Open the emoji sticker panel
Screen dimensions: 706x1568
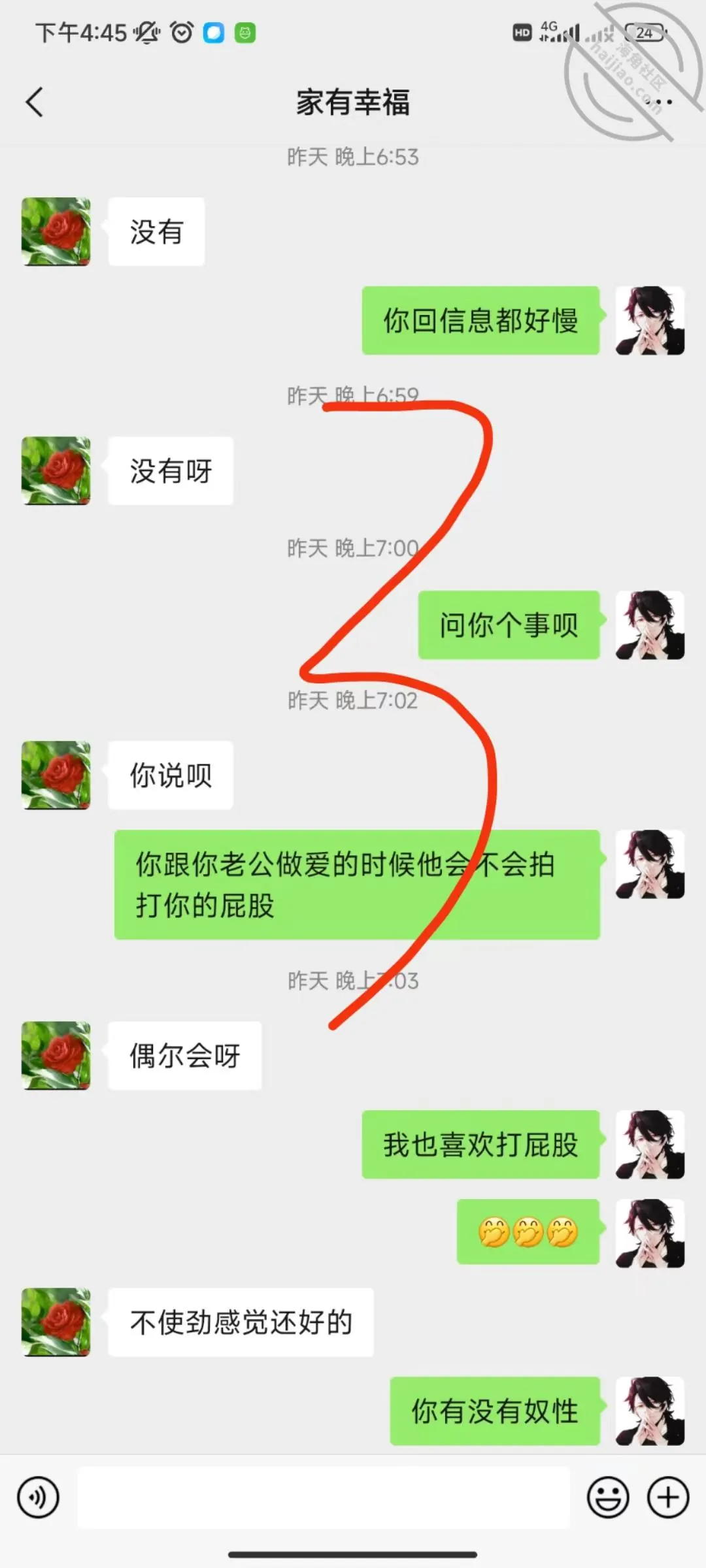(x=608, y=1497)
